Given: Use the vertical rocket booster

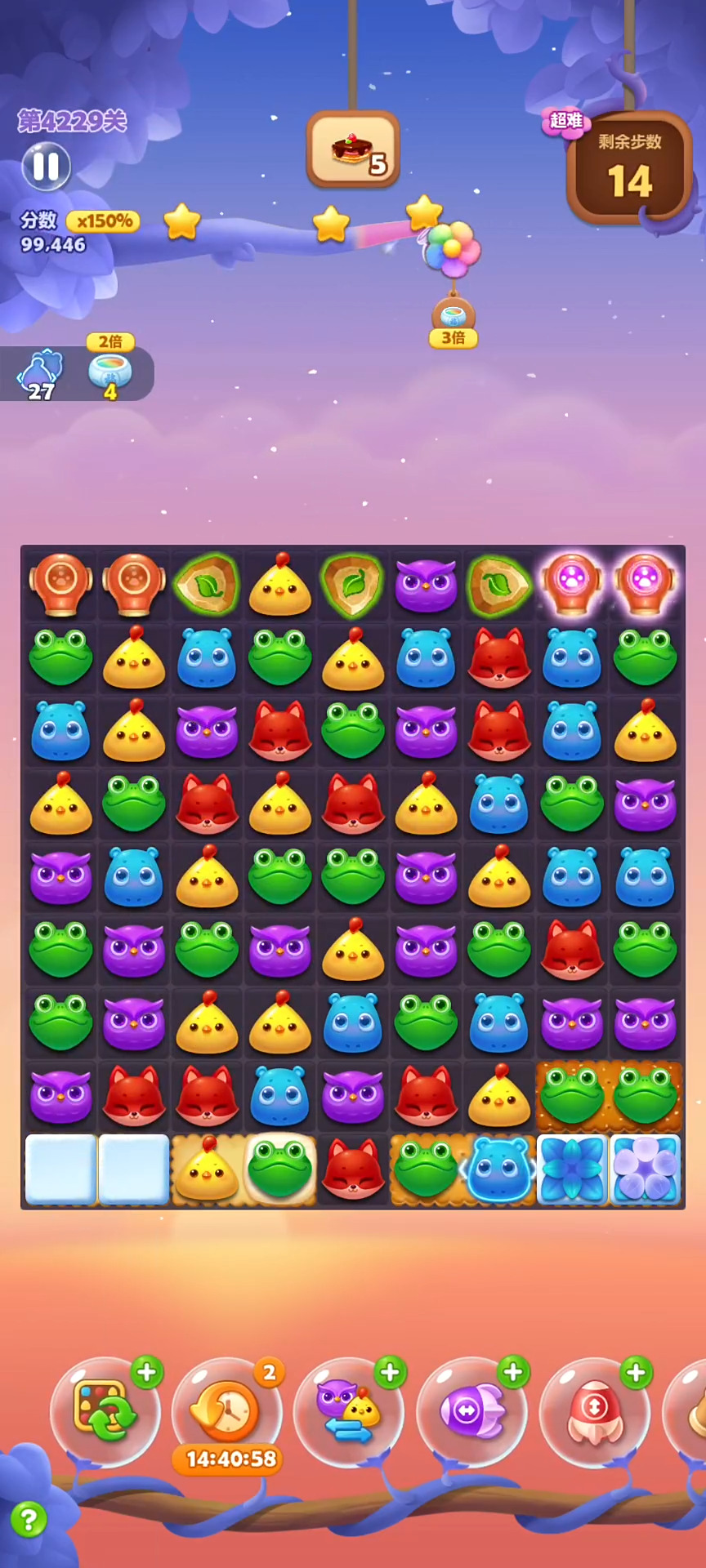Looking at the screenshot, I should coord(594,1410).
